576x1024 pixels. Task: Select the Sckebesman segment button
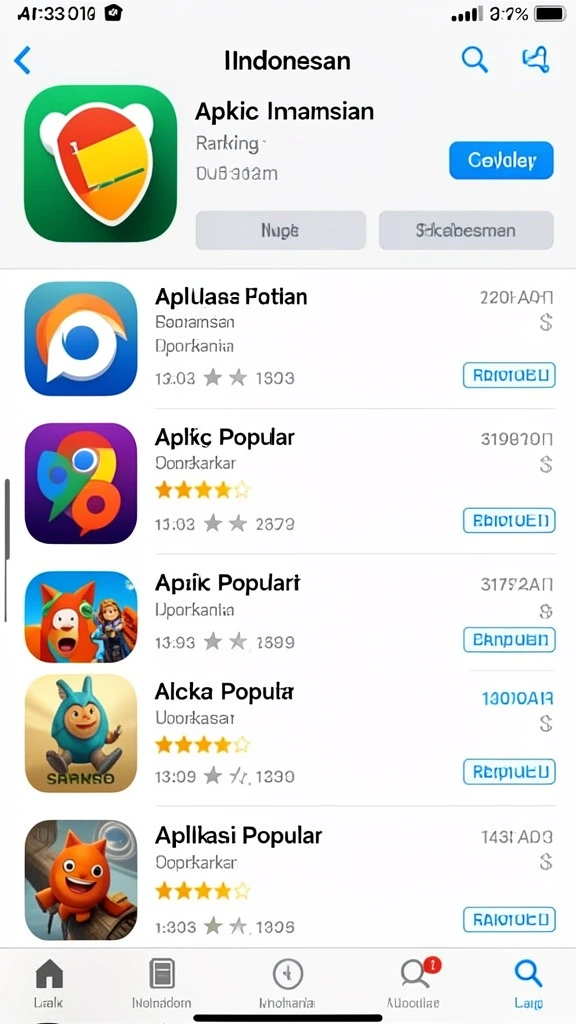point(466,230)
